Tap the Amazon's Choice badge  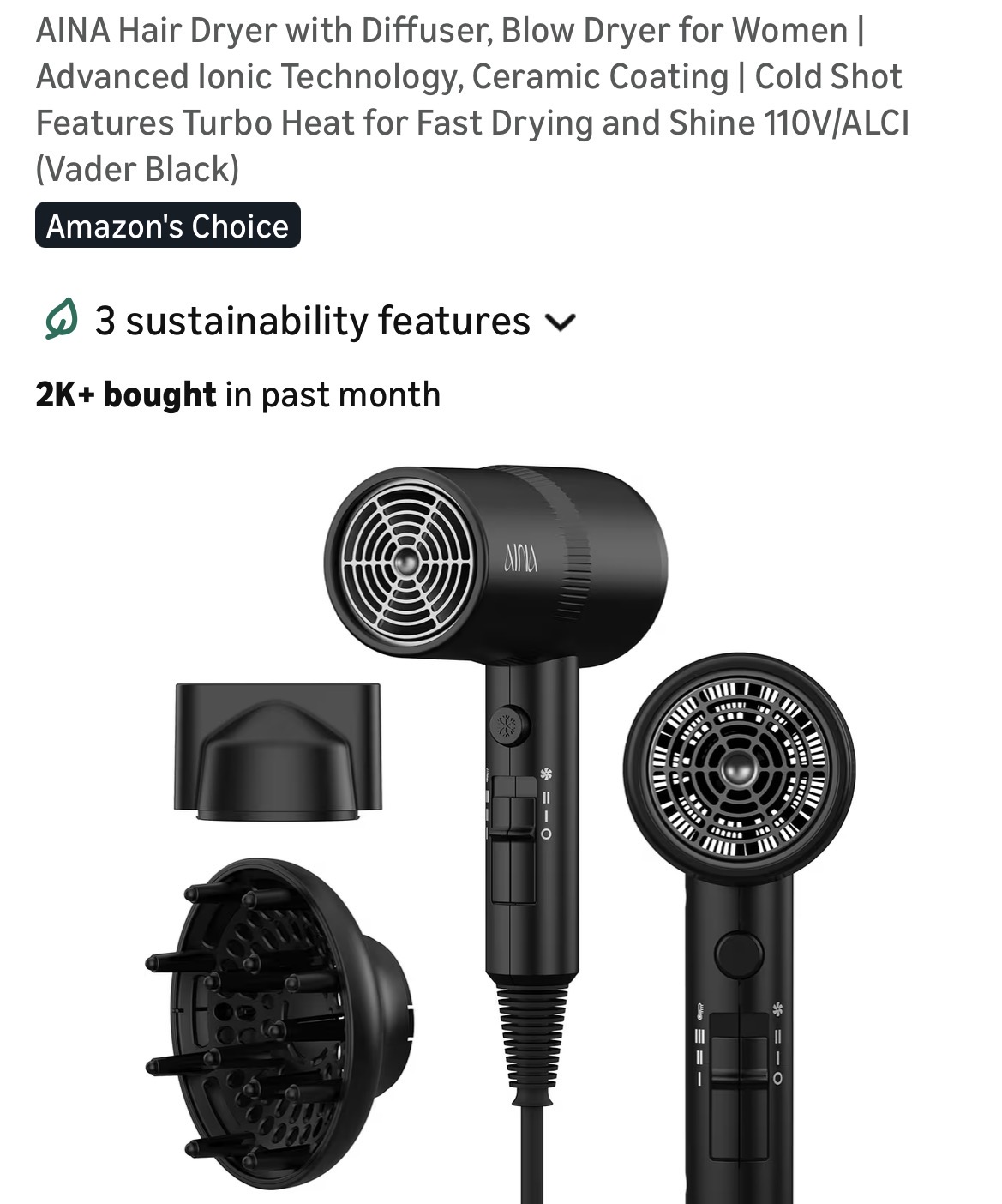point(168,226)
